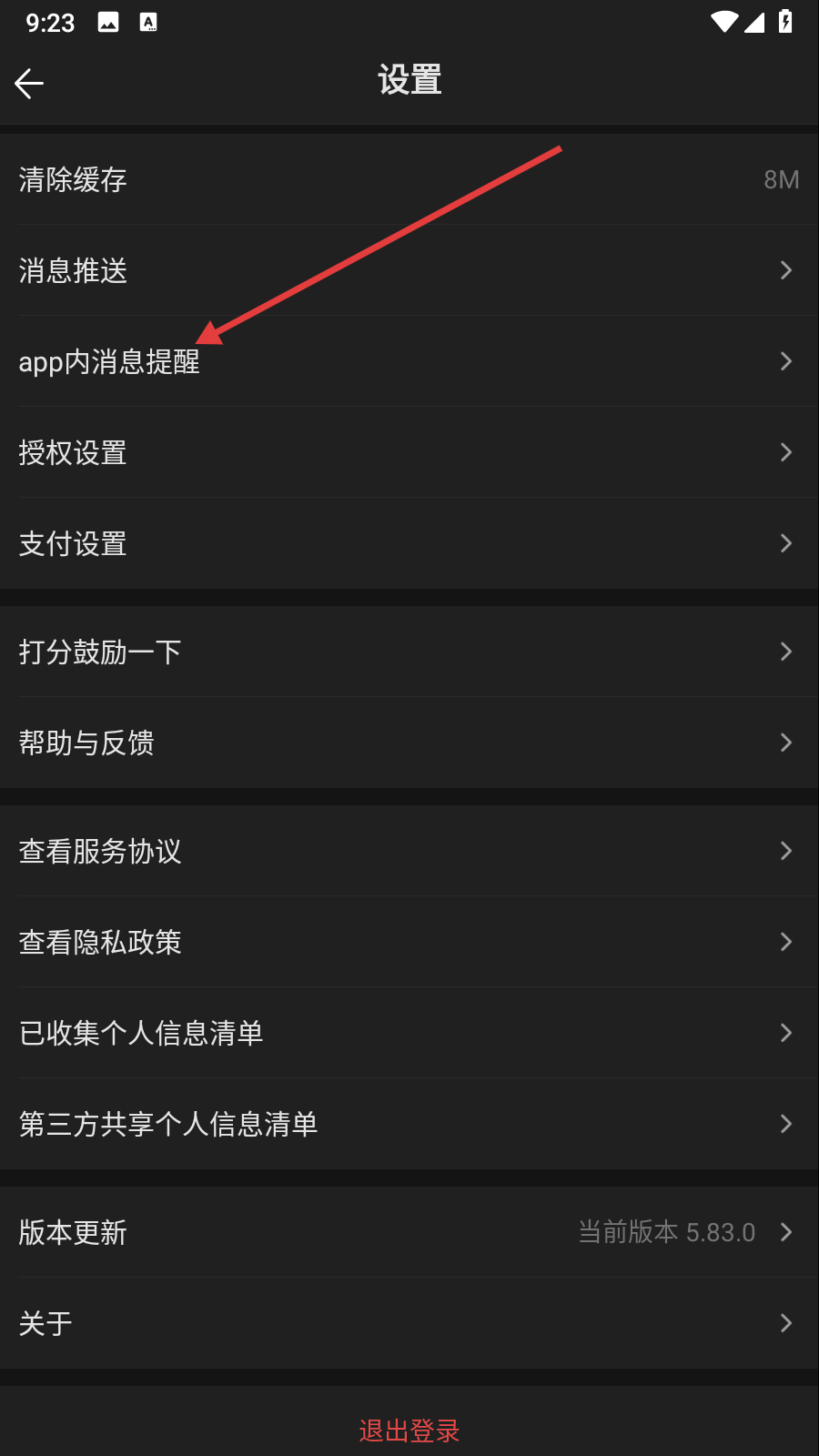Open 帮助与反馈
Screen dimensions: 819x1456
tap(409, 743)
